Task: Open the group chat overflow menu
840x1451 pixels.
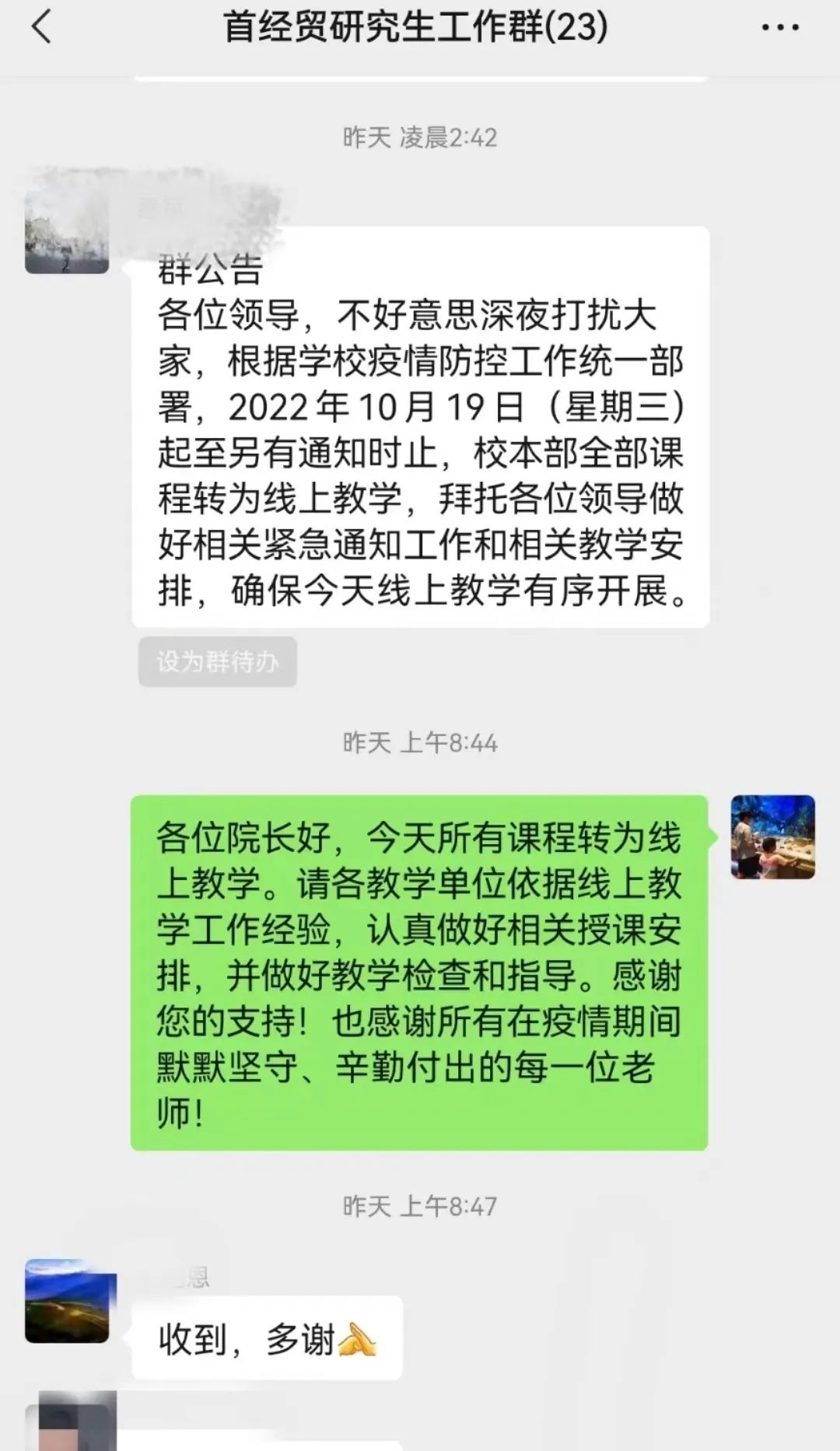Action: [x=779, y=28]
